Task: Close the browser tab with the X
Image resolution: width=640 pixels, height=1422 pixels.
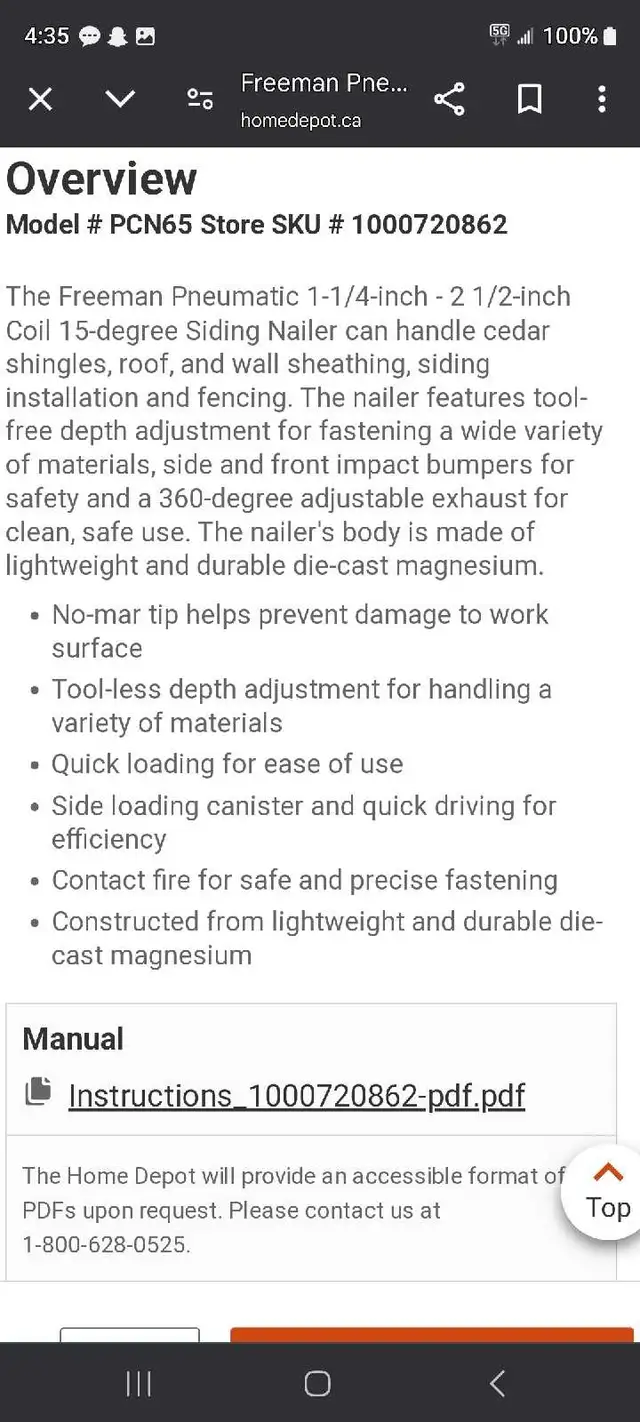Action: [x=40, y=99]
